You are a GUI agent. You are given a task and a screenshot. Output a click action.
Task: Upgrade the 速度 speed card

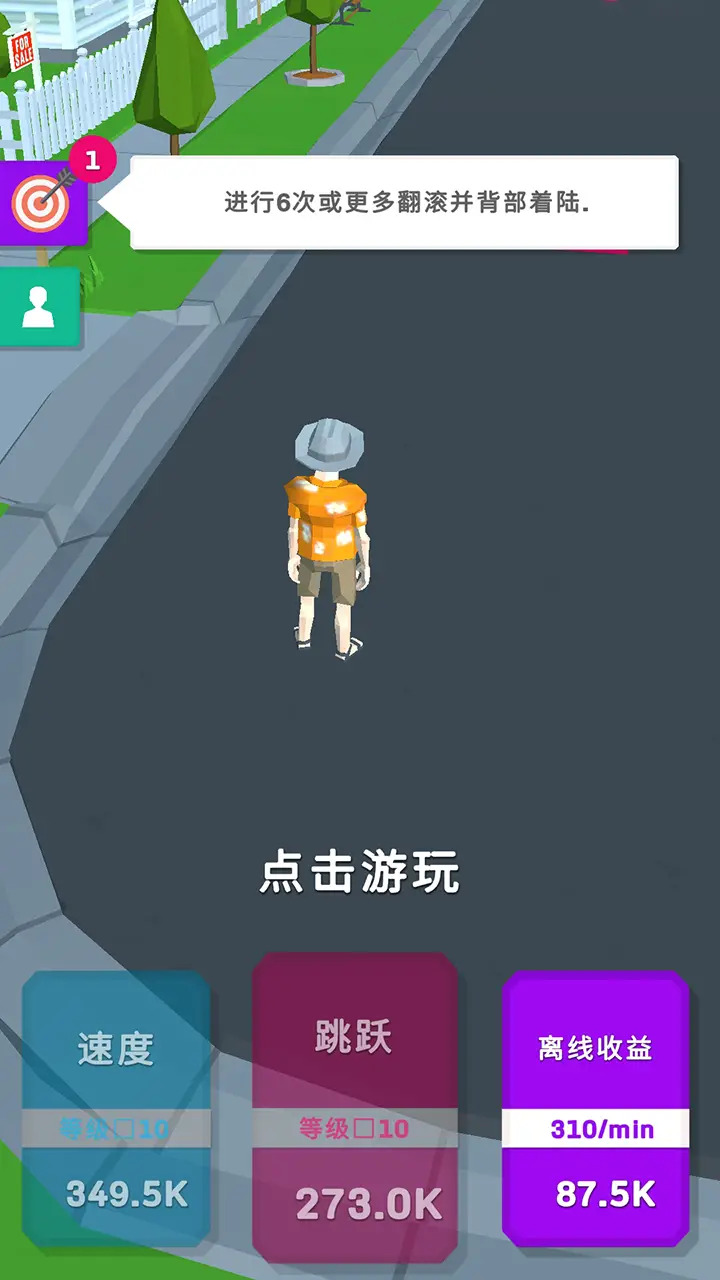click(x=116, y=1108)
